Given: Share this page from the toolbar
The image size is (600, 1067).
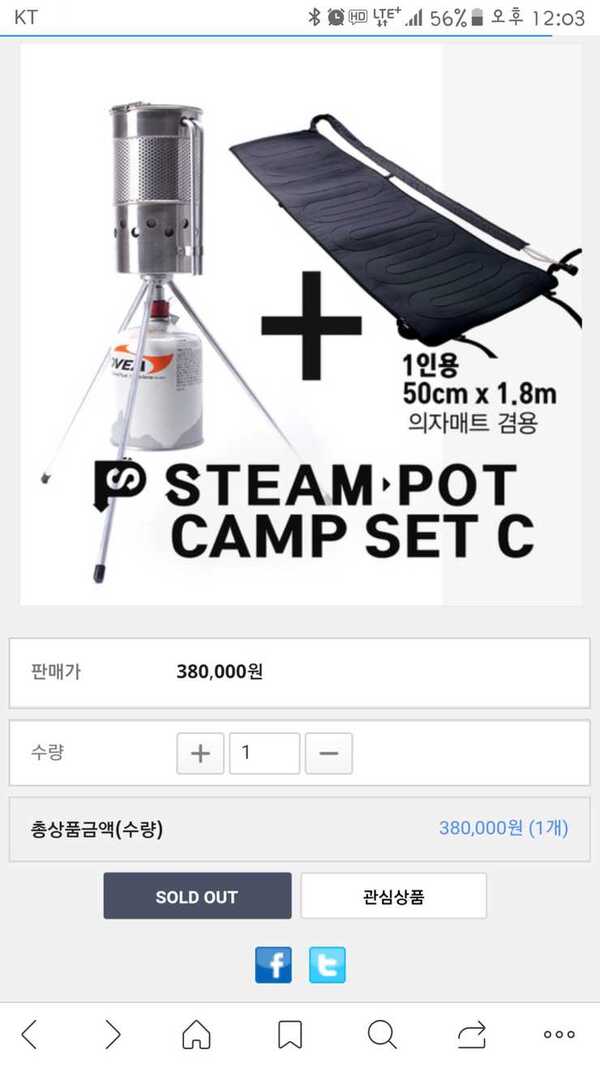Looking at the screenshot, I should [x=471, y=1034].
